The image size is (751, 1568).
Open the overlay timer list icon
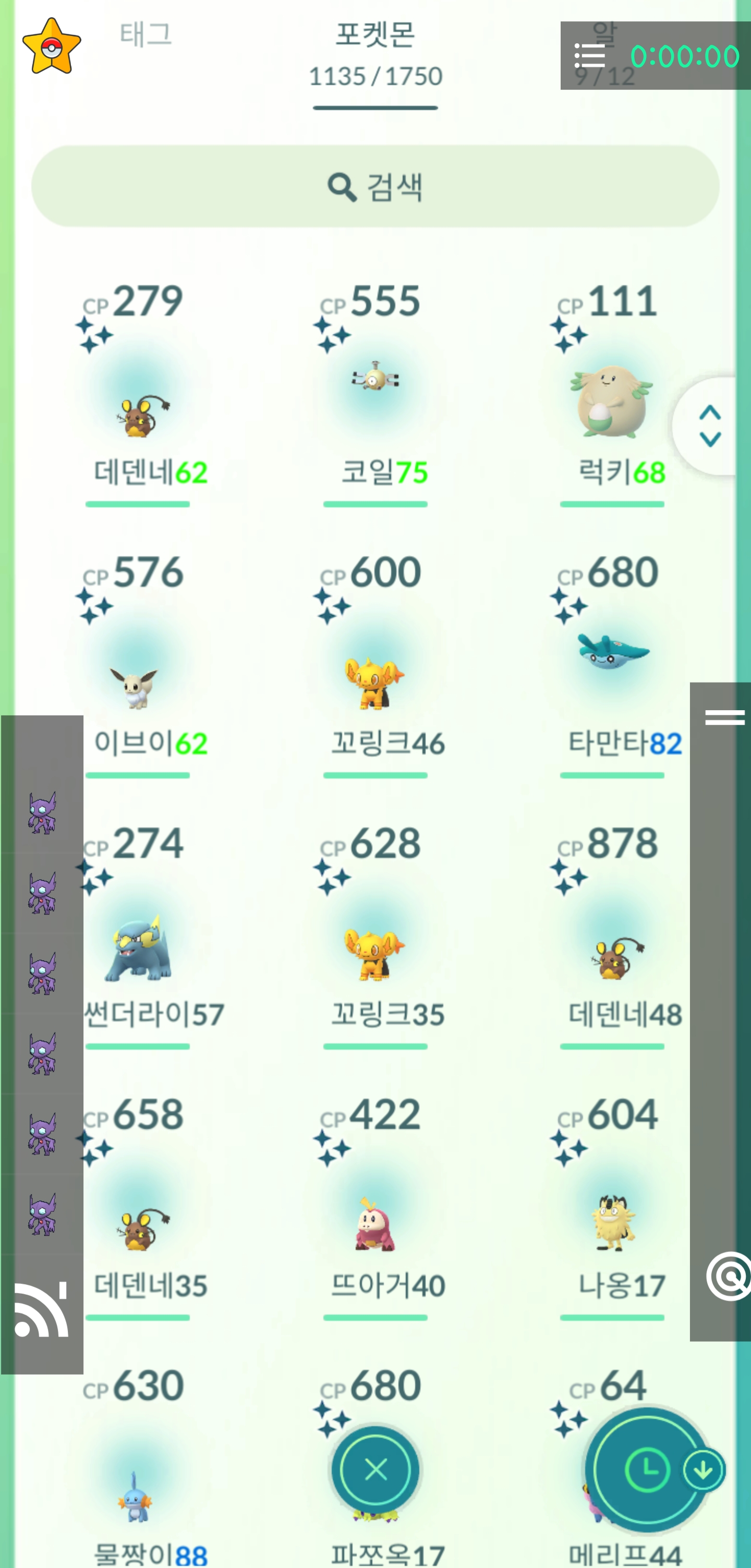(x=589, y=56)
